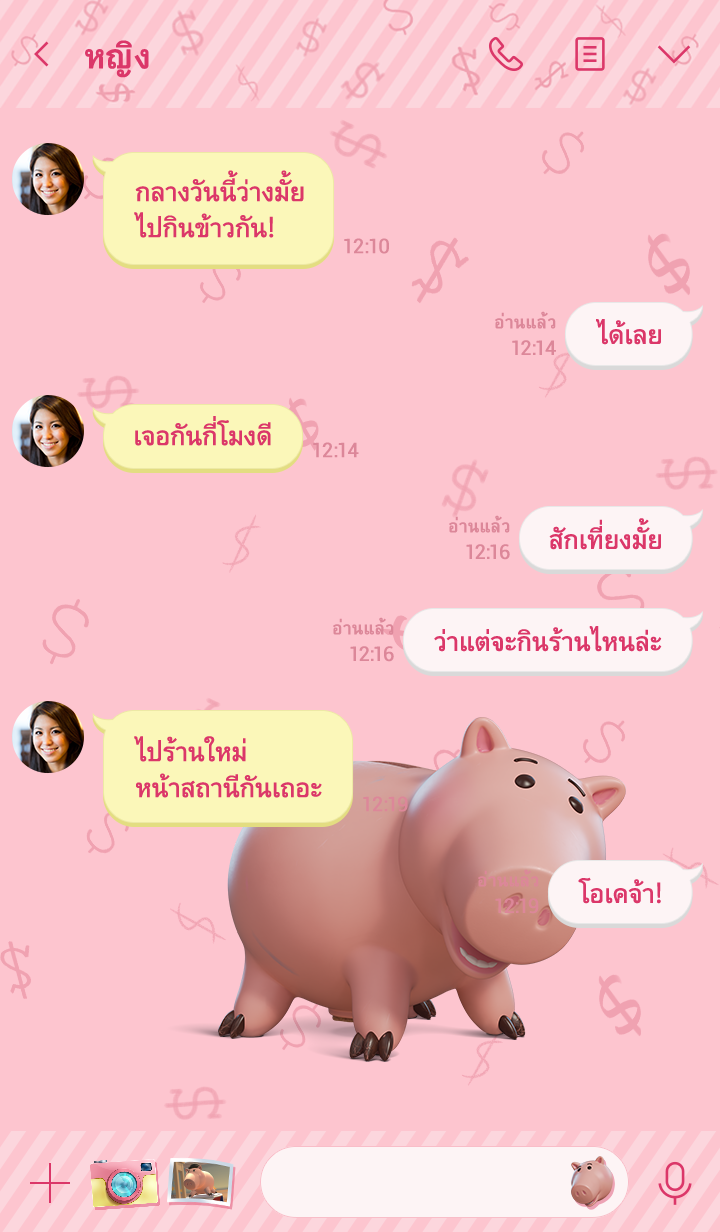The image size is (720, 1232).
Task: Focus the message input field
Action: point(410,1183)
